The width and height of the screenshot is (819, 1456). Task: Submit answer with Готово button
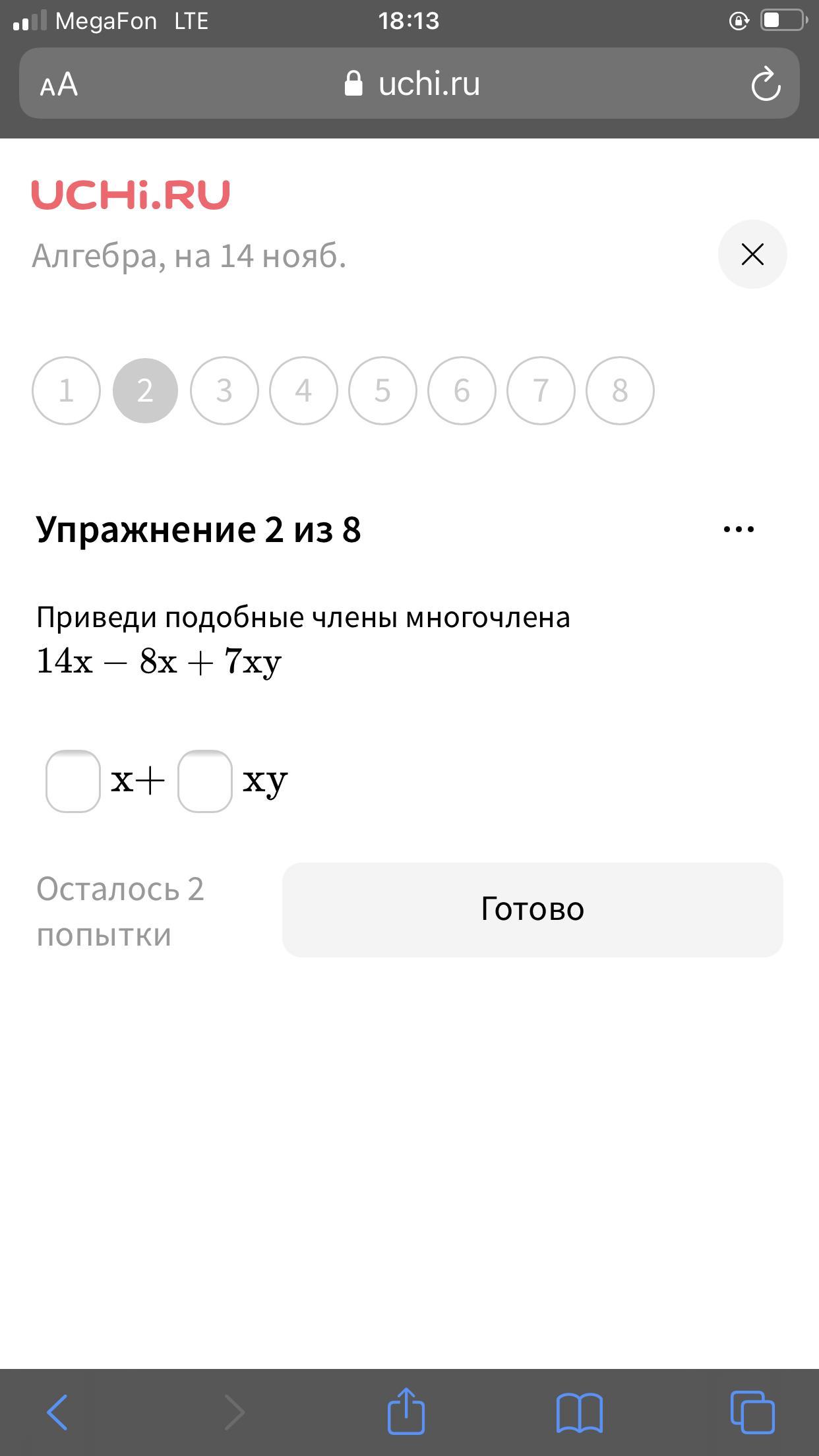[x=532, y=909]
